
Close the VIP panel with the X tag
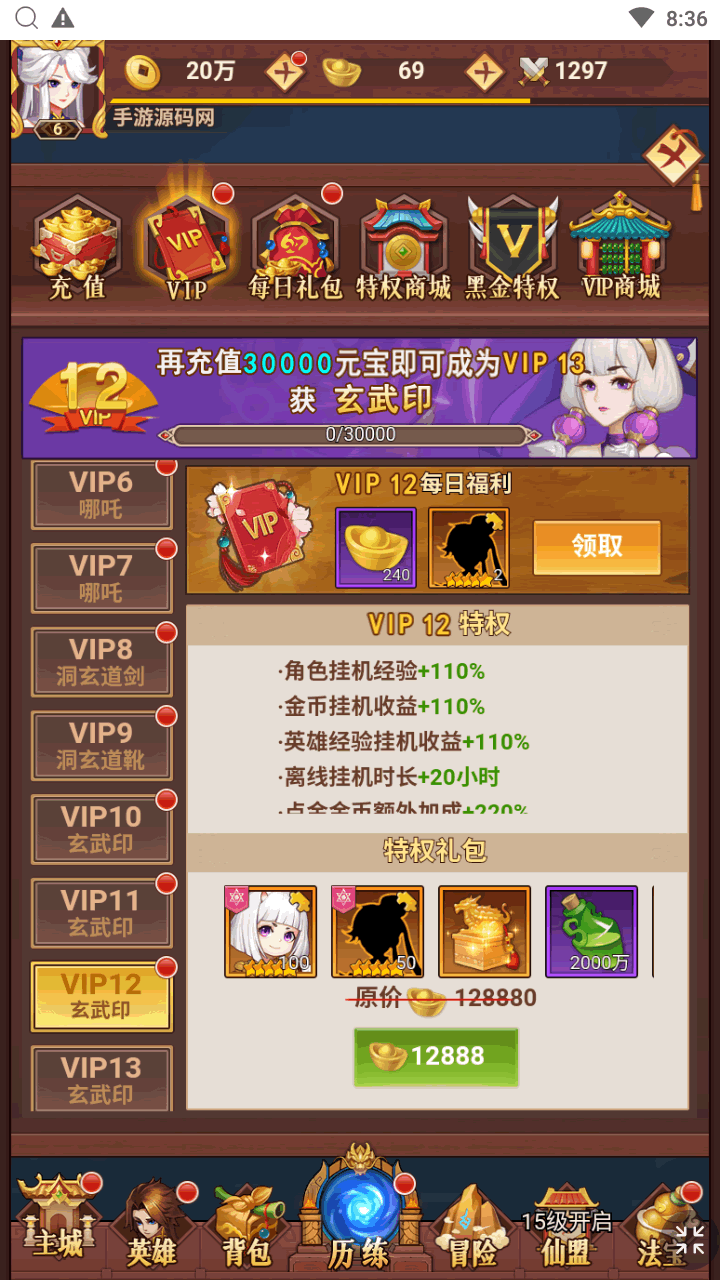click(671, 155)
